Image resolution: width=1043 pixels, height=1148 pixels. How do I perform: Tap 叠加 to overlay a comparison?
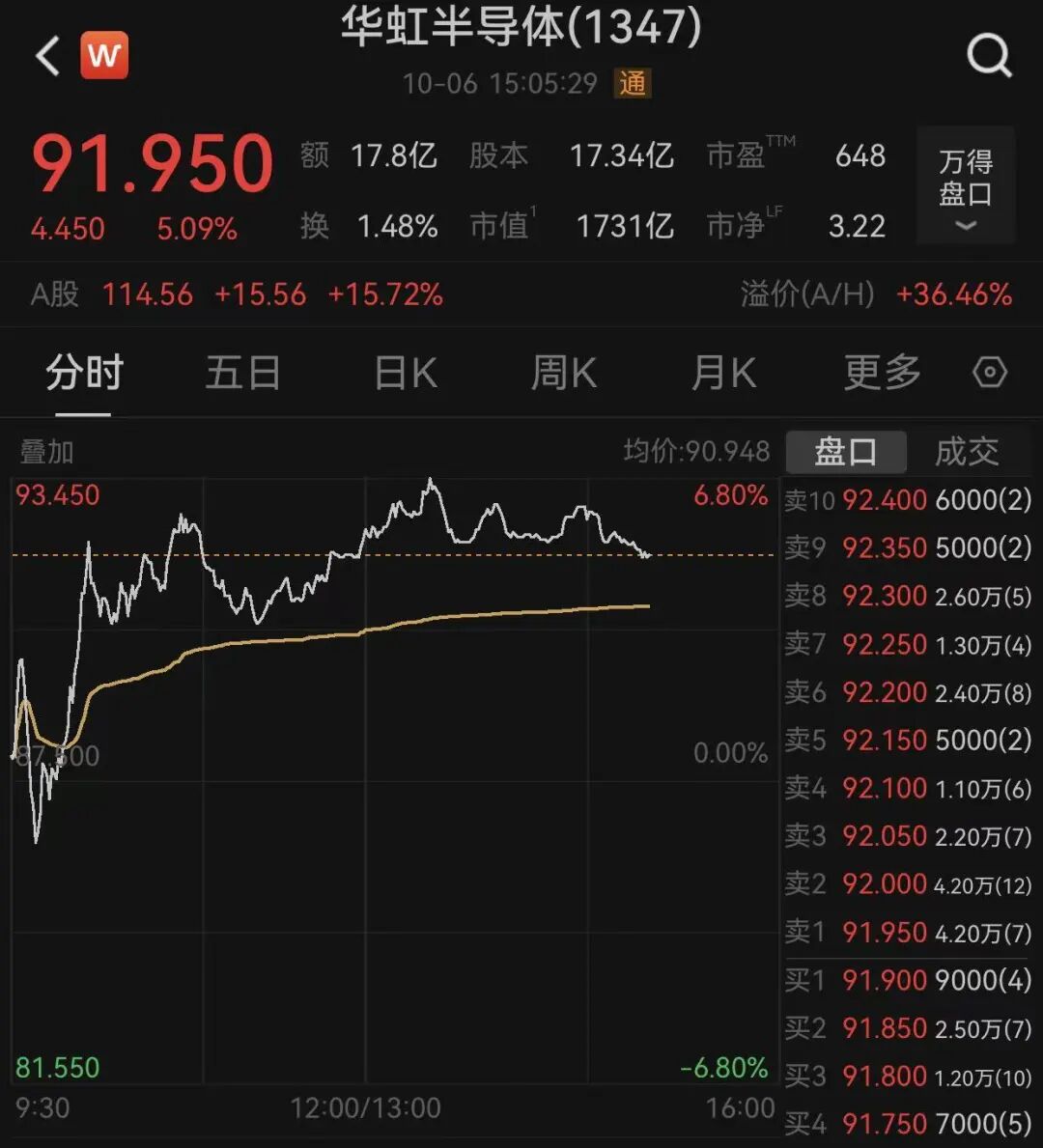[x=46, y=451]
